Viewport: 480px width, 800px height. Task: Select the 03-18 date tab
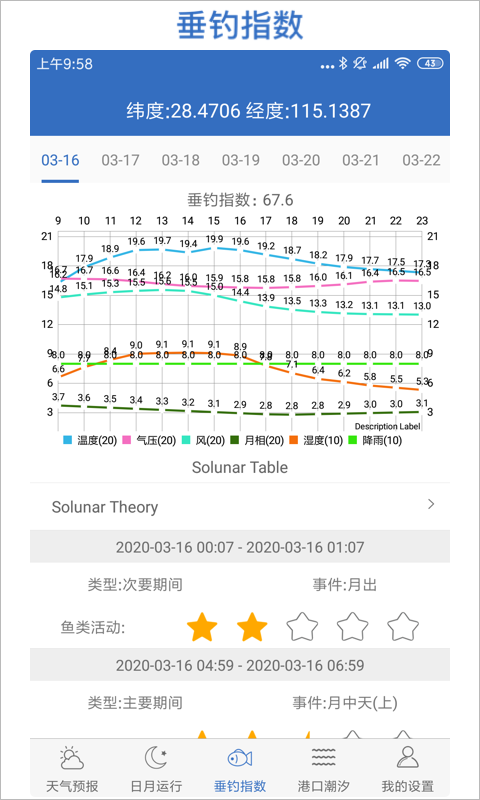point(181,160)
